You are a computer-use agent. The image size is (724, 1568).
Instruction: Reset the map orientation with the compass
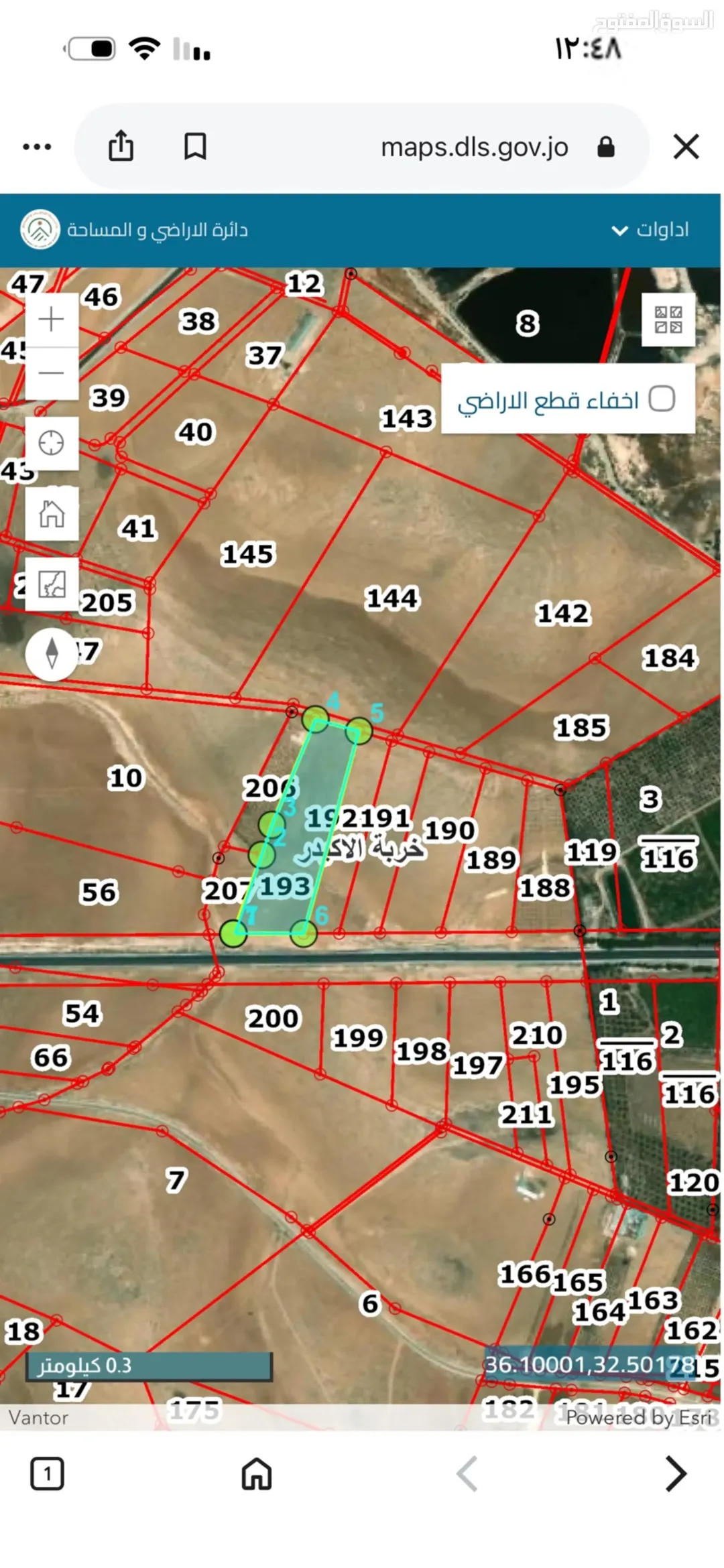[52, 654]
